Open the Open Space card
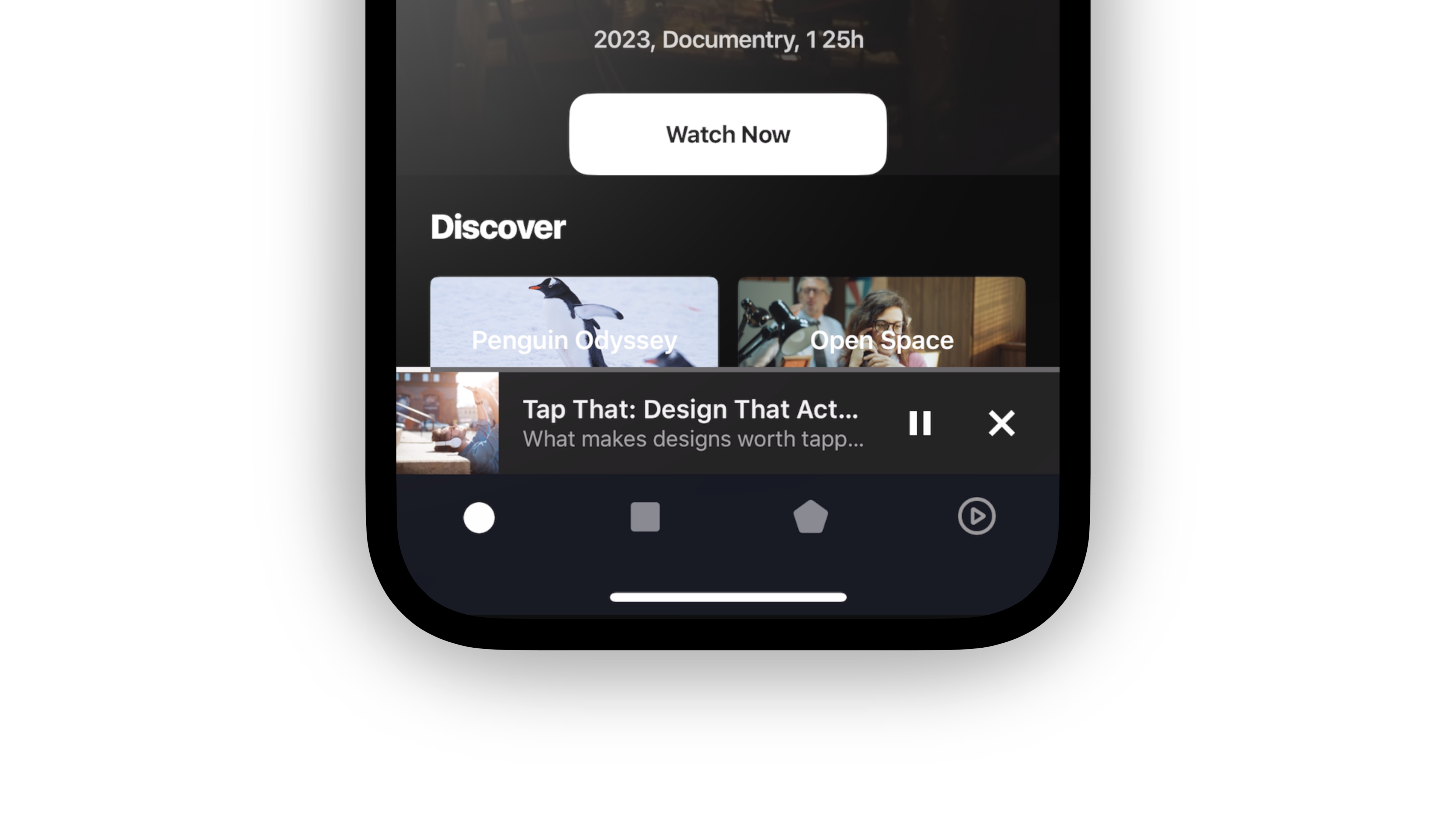The image size is (1456, 819). pos(881,322)
